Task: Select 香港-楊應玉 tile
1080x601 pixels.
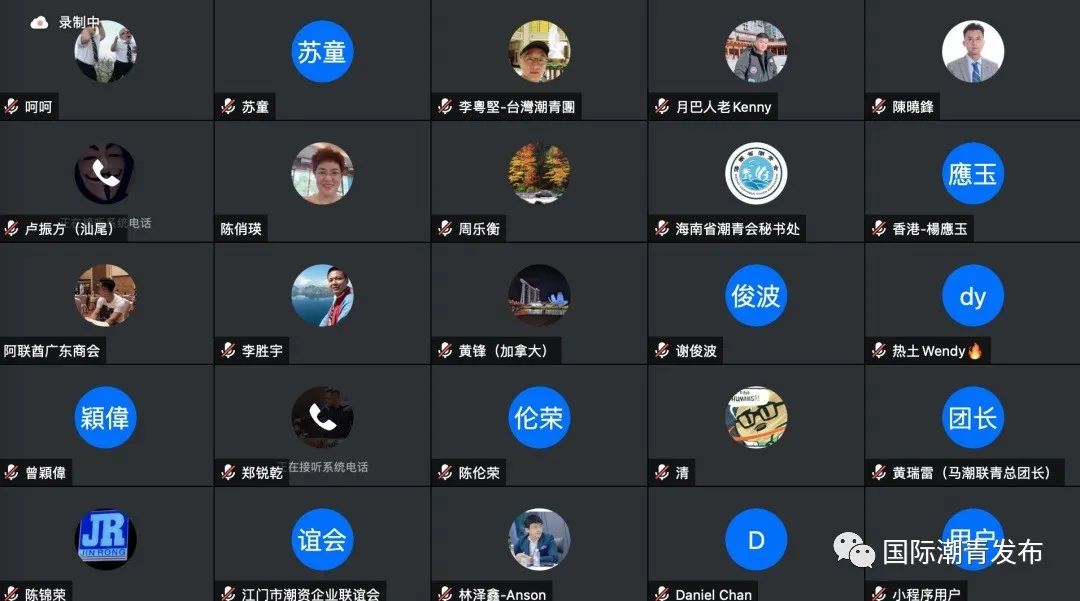Action: pyautogui.click(x=972, y=180)
